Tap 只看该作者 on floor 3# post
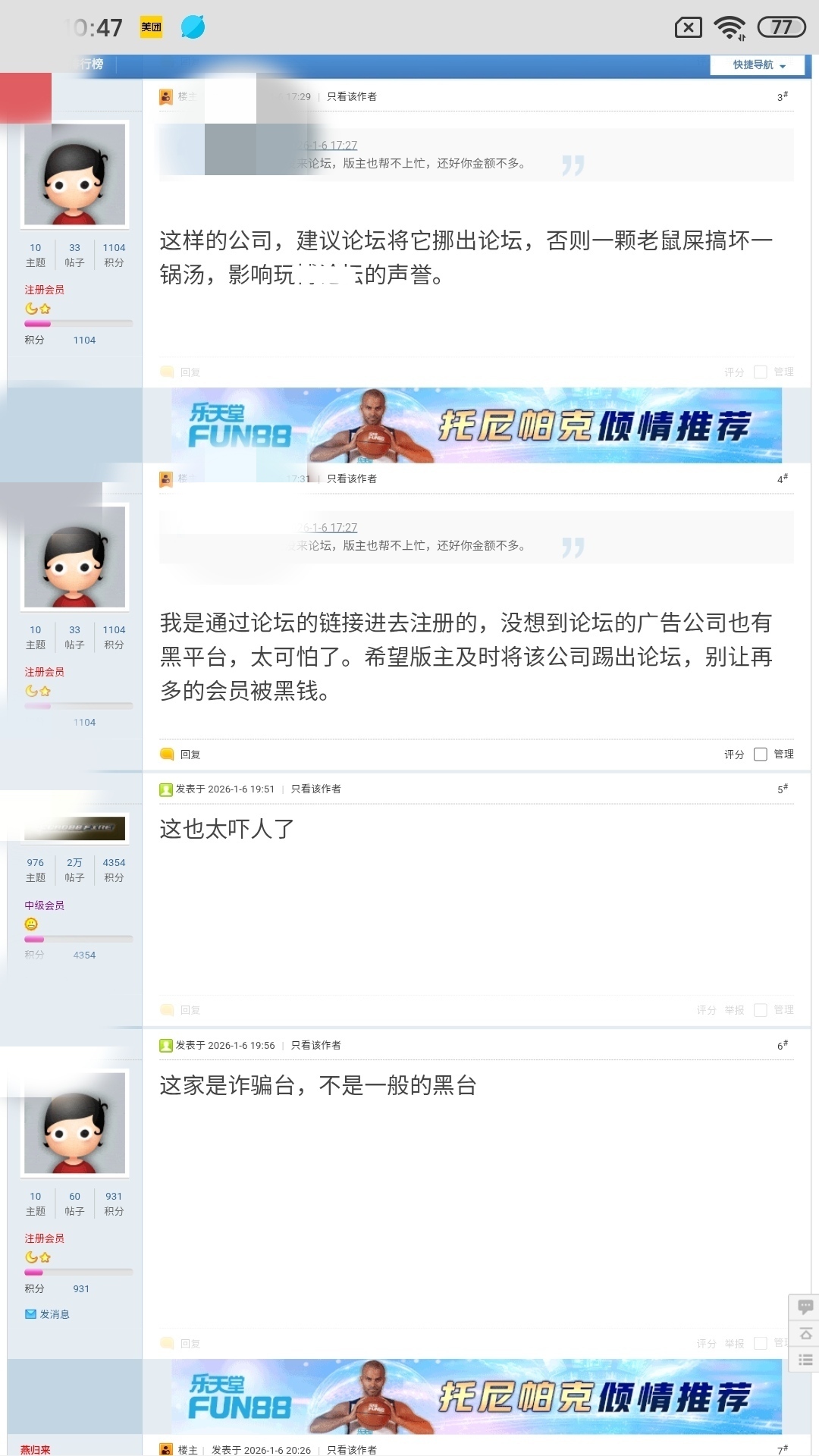Screen dimensions: 819x1456 pyautogui.click(x=351, y=96)
